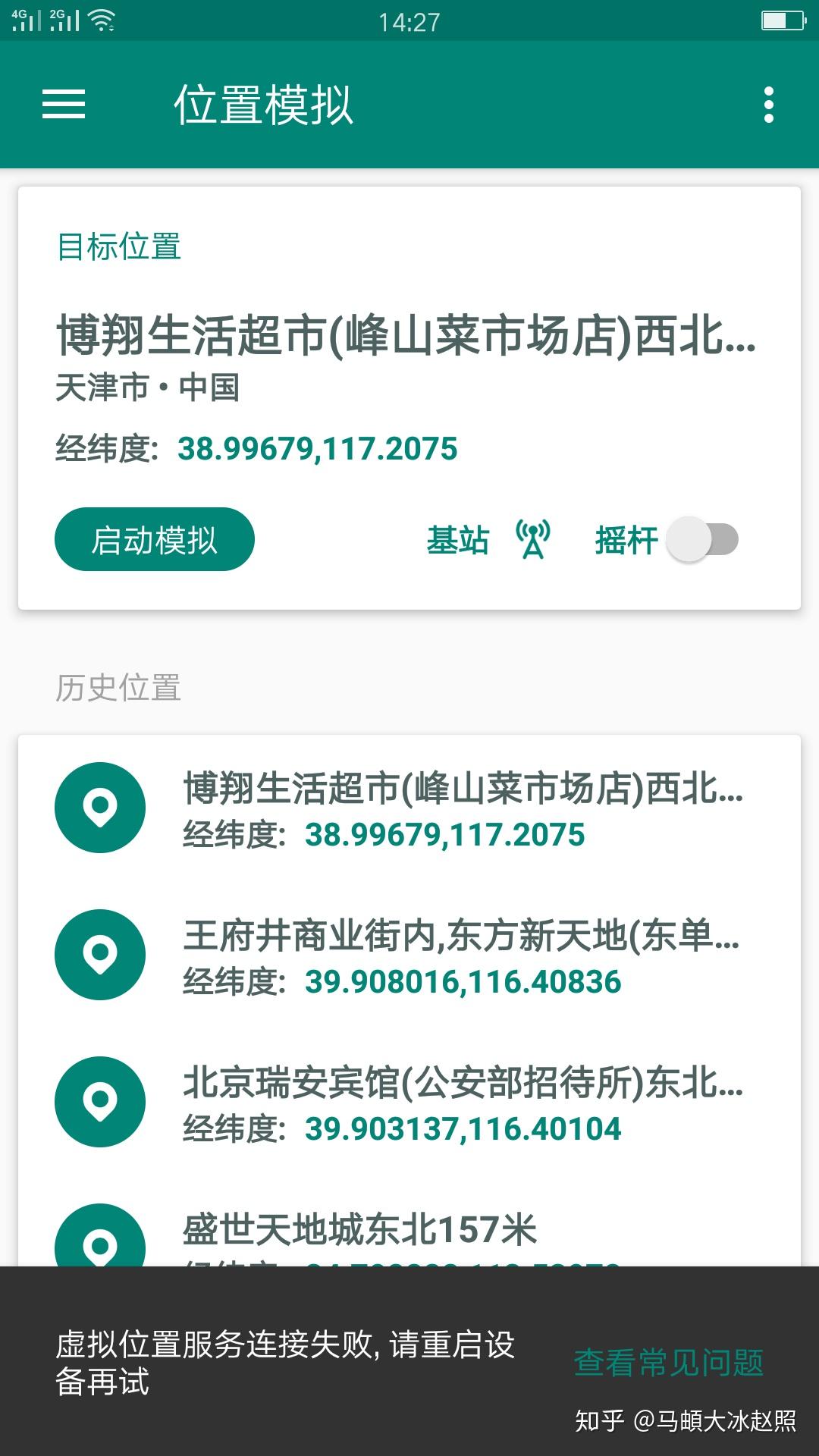
Task: Select 王府井商业街内 history location
Action: (409, 955)
